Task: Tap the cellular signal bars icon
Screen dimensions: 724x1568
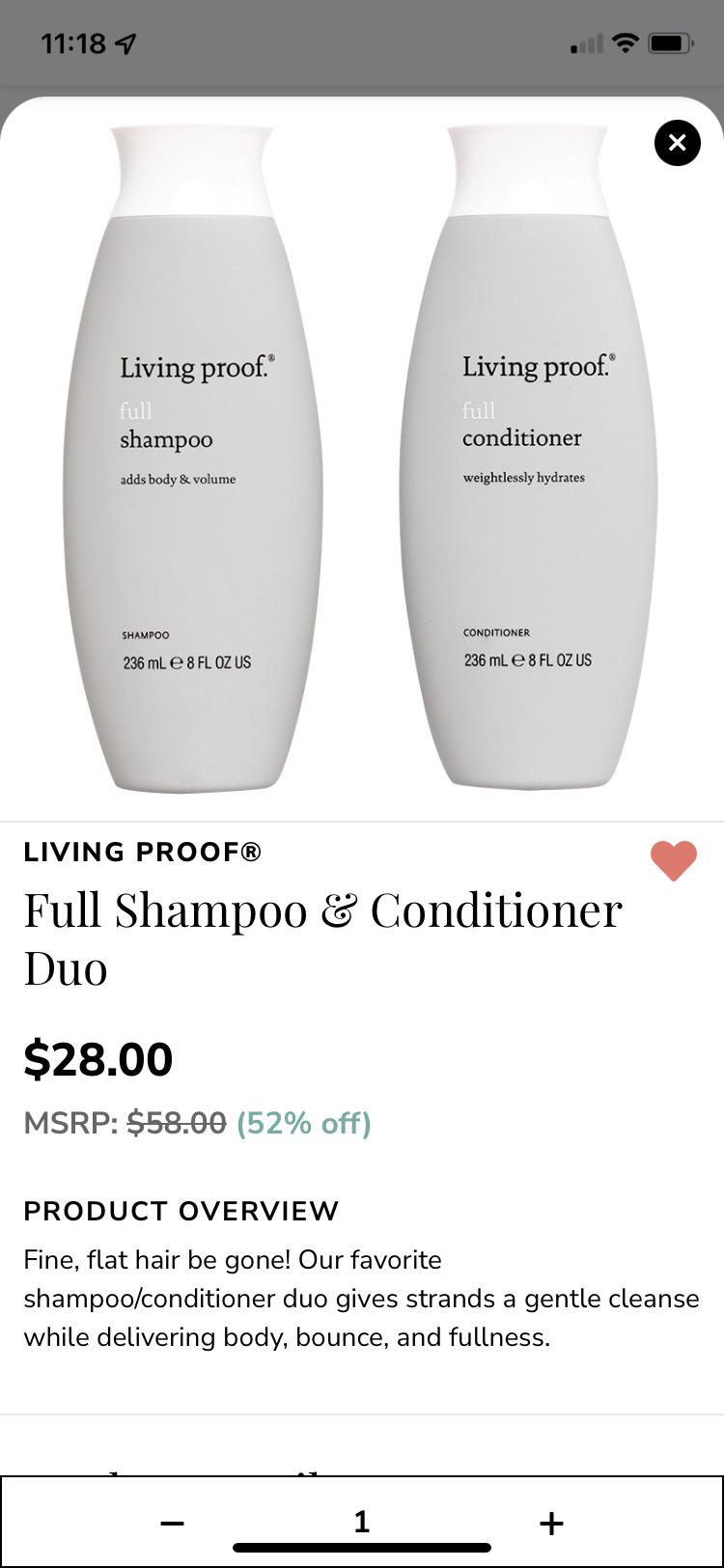Action: pyautogui.click(x=584, y=42)
